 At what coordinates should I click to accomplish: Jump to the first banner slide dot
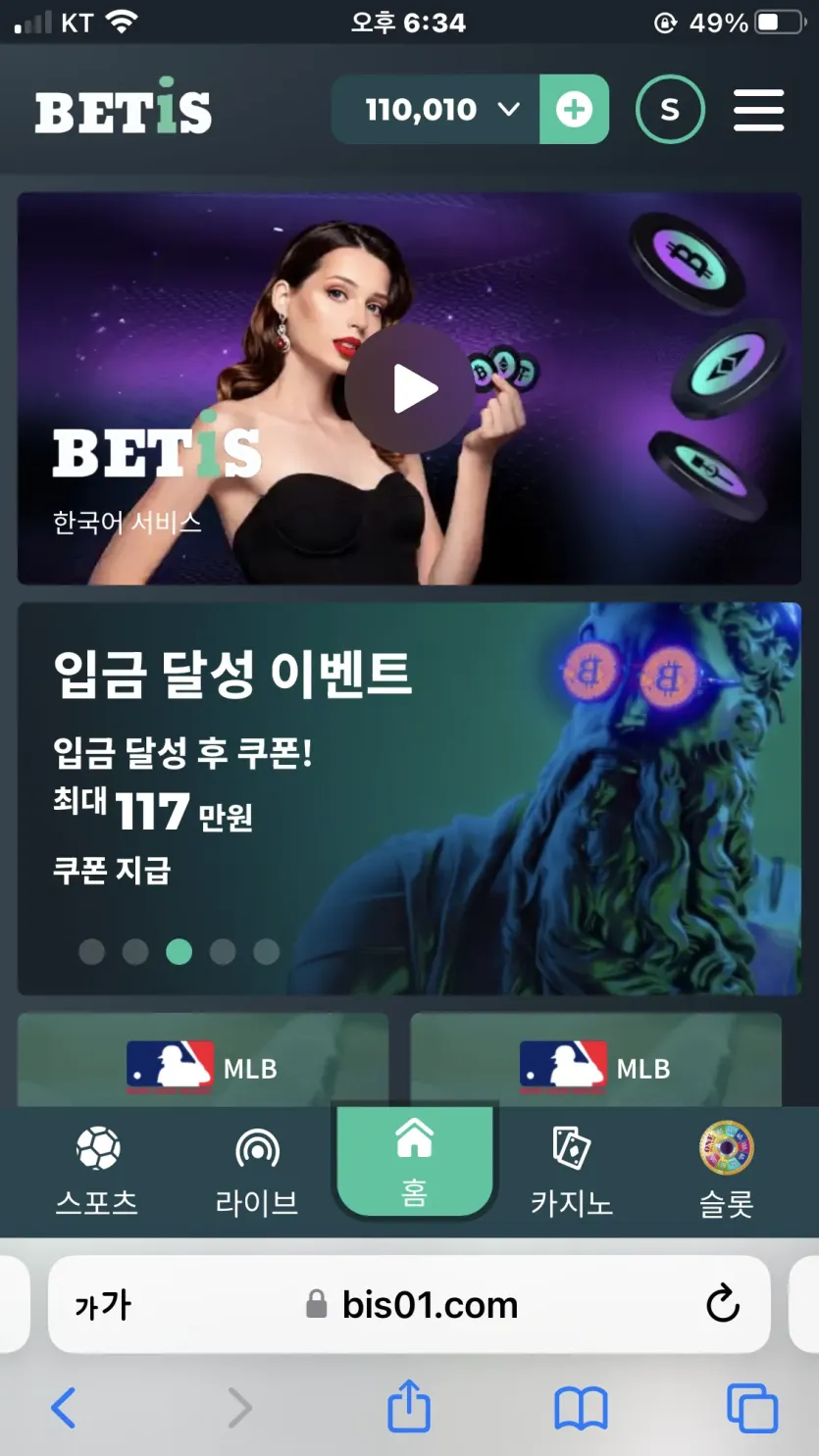click(92, 951)
